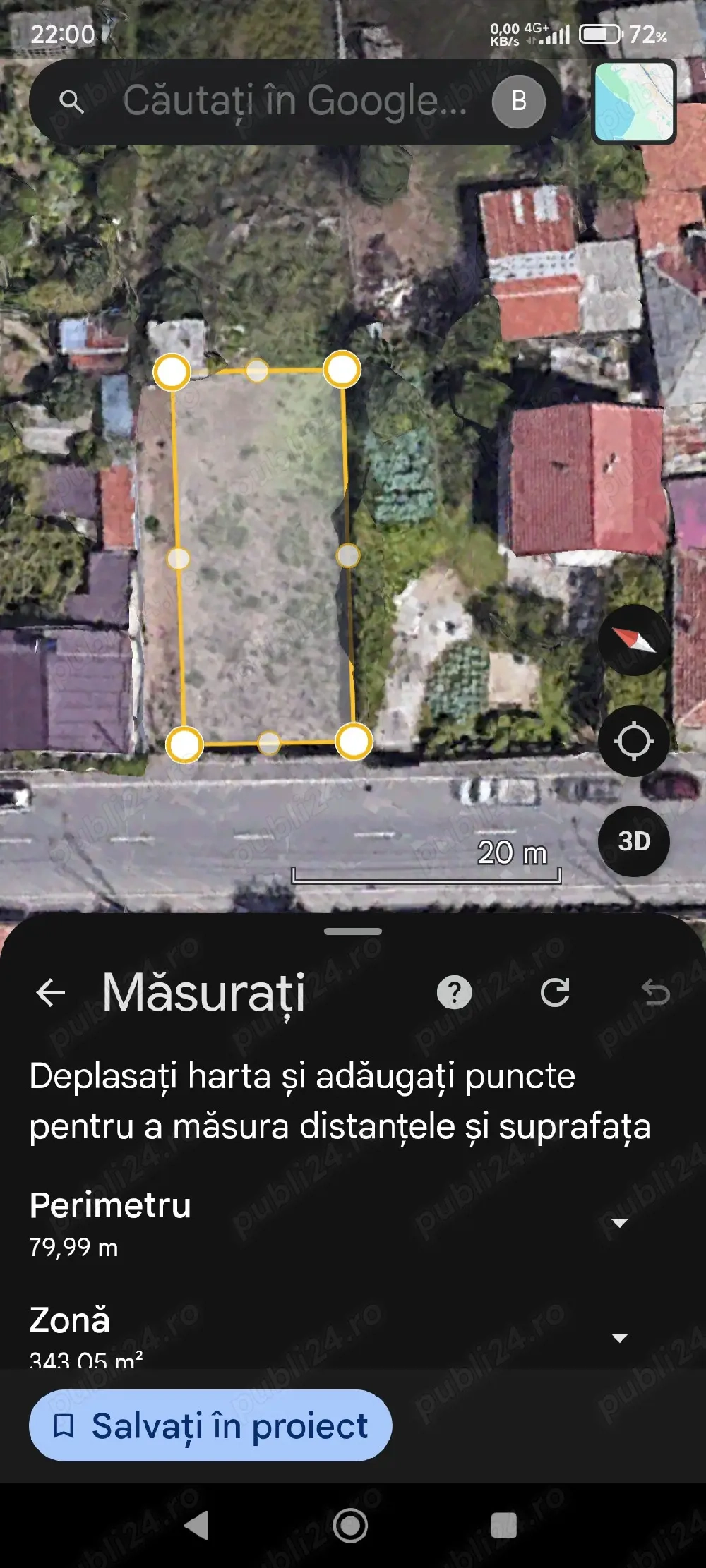Open recent apps in navigation bar
The height and width of the screenshot is (1568, 706).
click(x=503, y=1526)
